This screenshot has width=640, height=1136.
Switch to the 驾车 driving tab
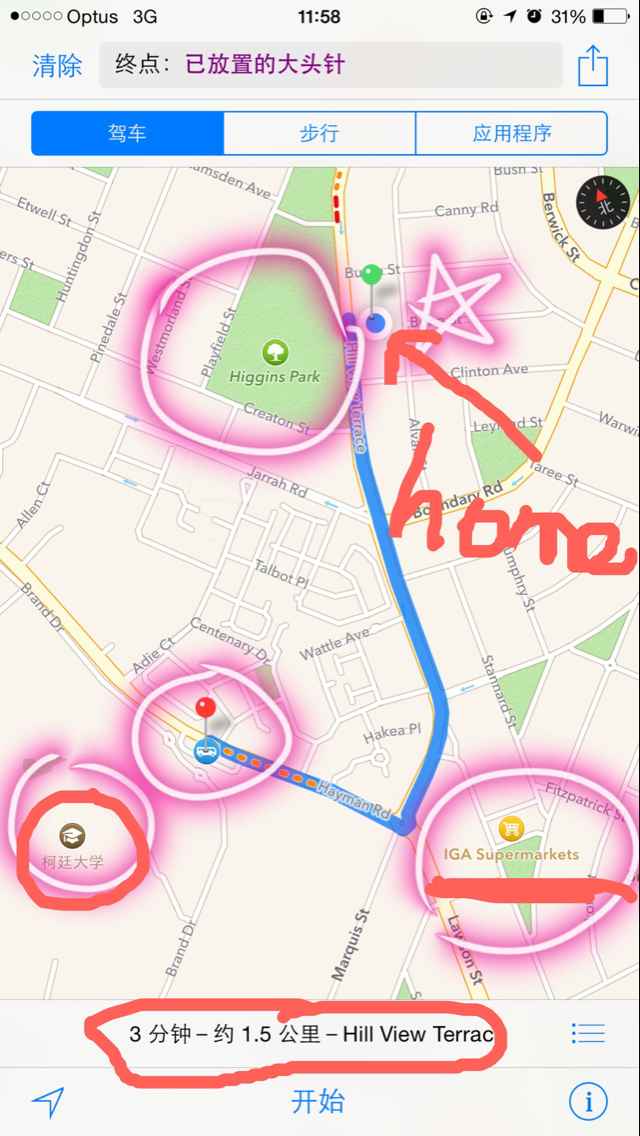(x=127, y=133)
